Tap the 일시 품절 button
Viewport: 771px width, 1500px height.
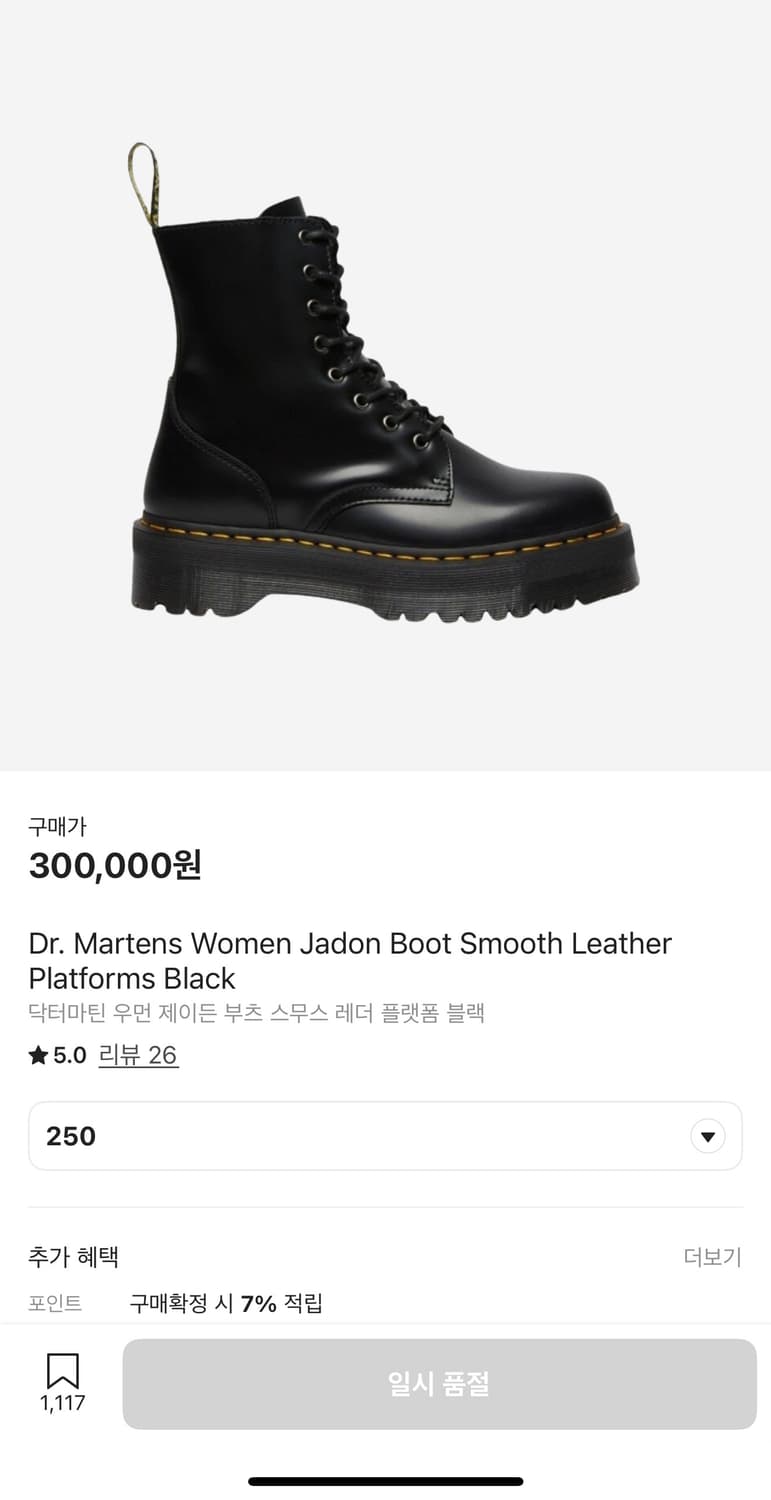(x=439, y=1384)
